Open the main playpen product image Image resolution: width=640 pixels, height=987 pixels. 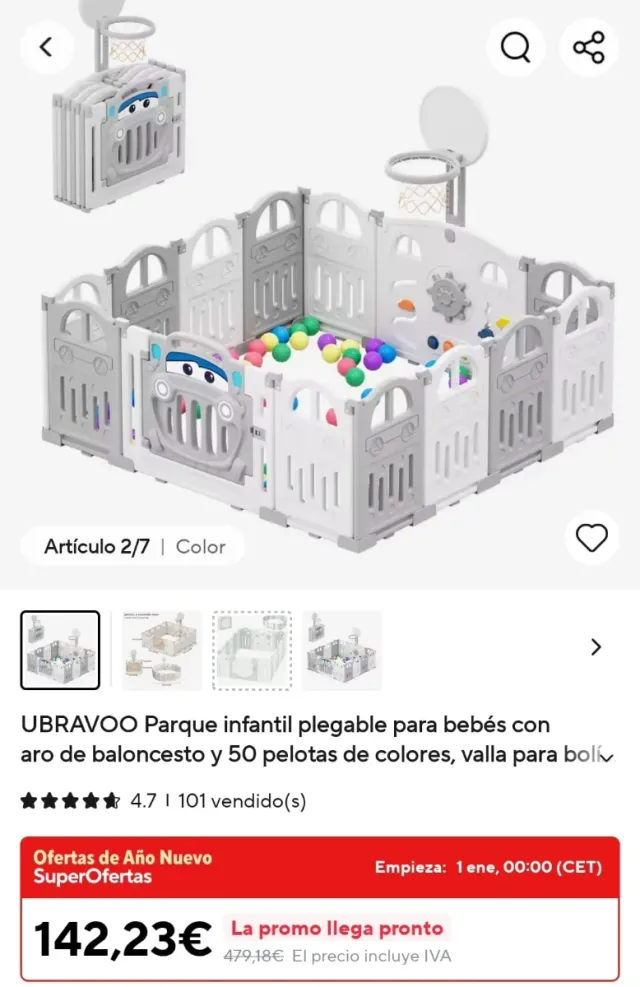coord(320,330)
